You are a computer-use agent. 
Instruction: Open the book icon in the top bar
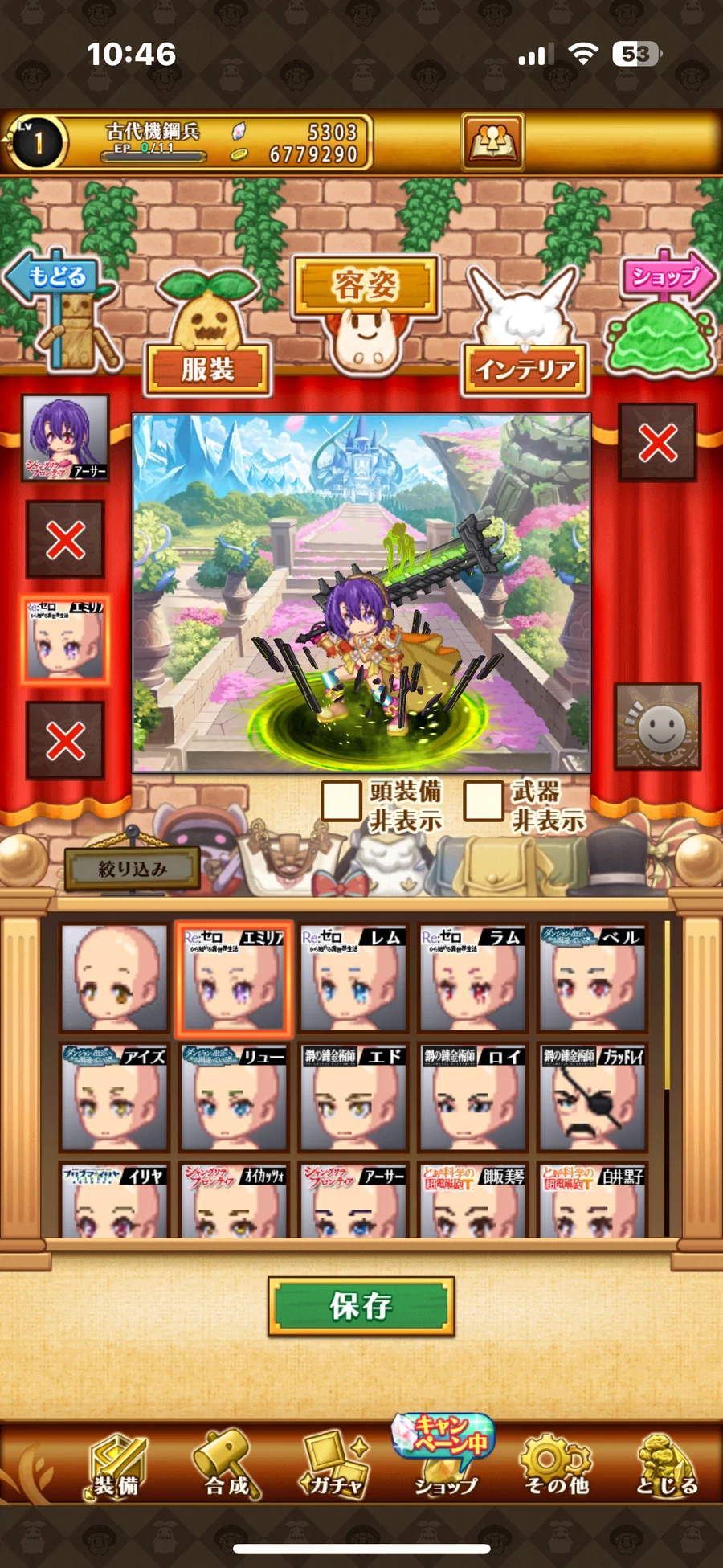click(492, 142)
